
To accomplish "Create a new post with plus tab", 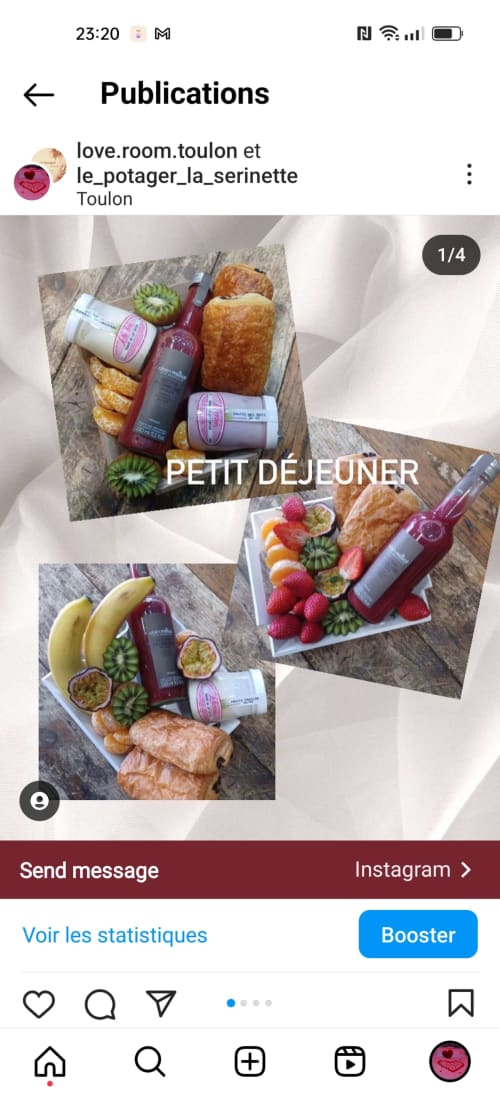I will 250,1062.
